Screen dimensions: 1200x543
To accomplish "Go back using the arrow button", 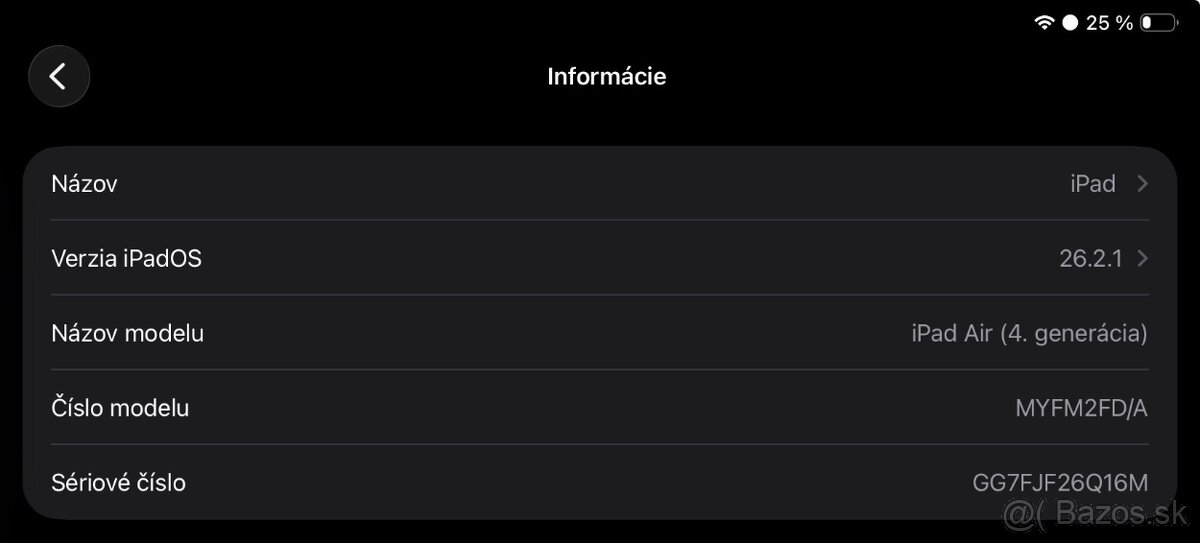I will point(59,76).
